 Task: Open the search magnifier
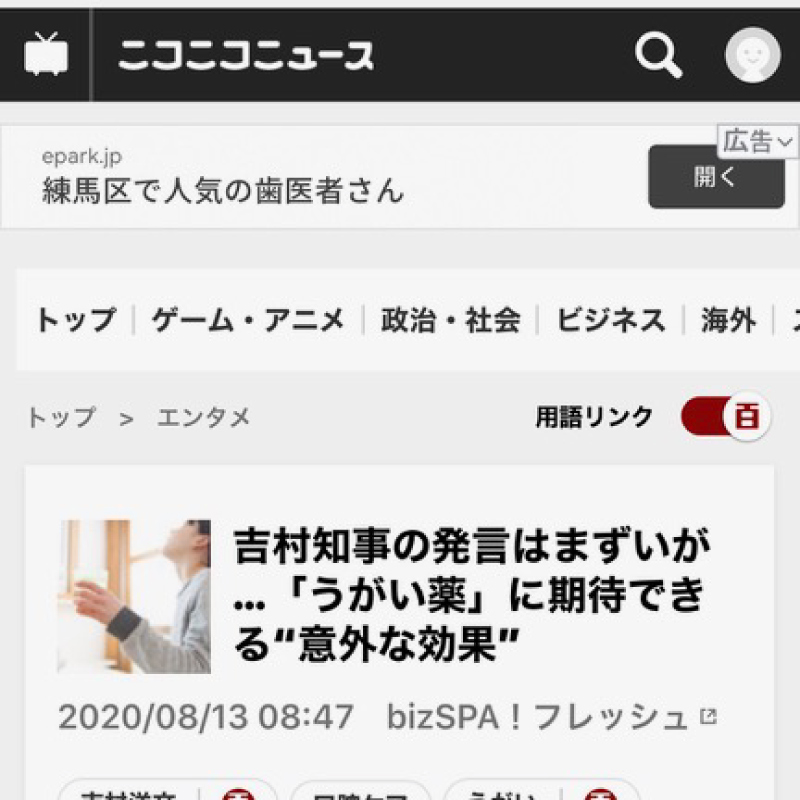[658, 55]
